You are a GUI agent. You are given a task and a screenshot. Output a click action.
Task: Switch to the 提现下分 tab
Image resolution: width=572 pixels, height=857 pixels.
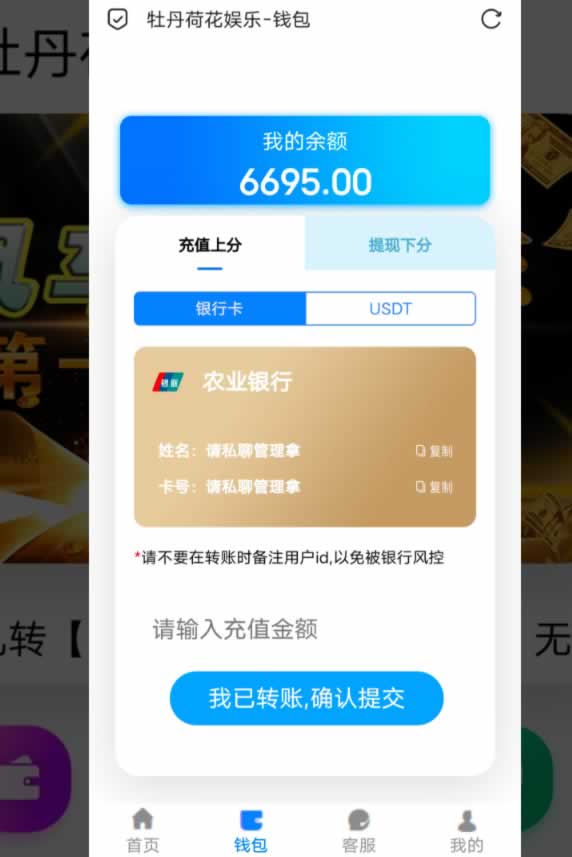[x=400, y=244]
